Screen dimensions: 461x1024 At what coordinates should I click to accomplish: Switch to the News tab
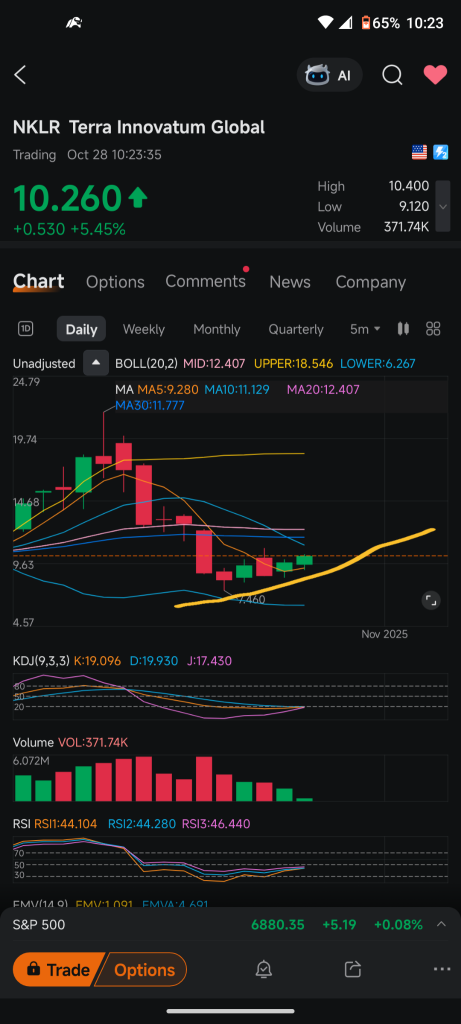(290, 282)
